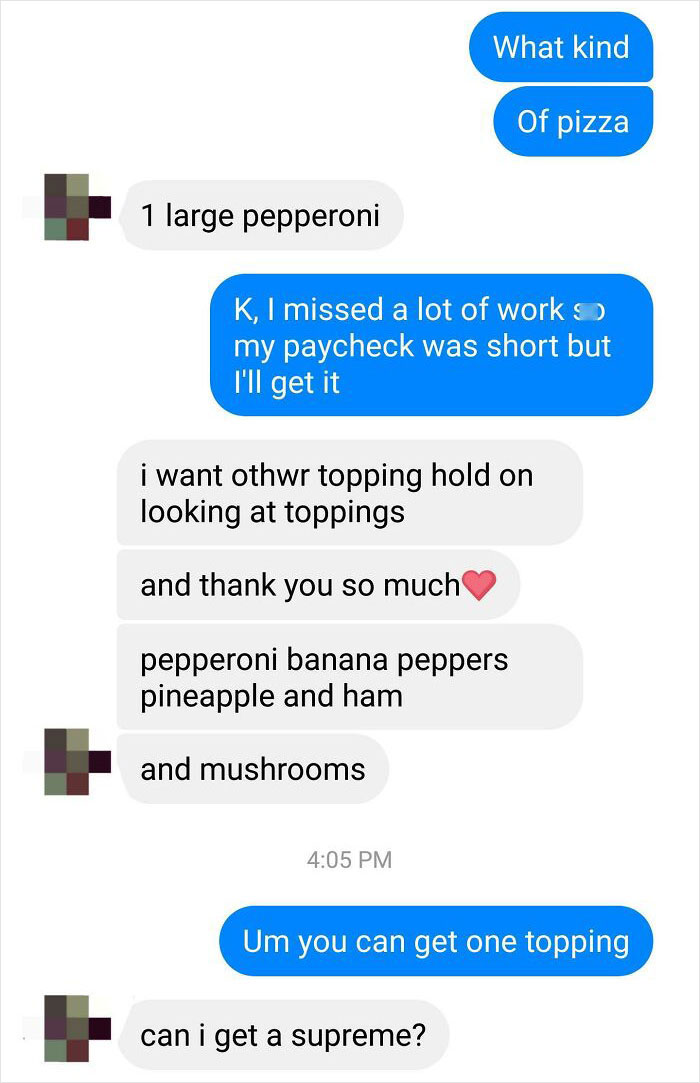This screenshot has width=700, height=1083.
Task: Open sender's avatar beside '1 large pepperoni'
Action: pyautogui.click(x=71, y=208)
